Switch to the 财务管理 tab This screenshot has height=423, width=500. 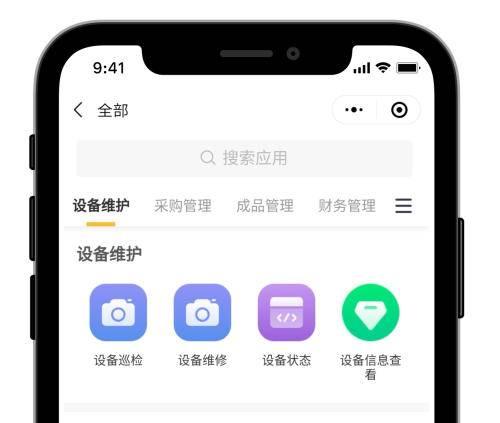point(347,206)
